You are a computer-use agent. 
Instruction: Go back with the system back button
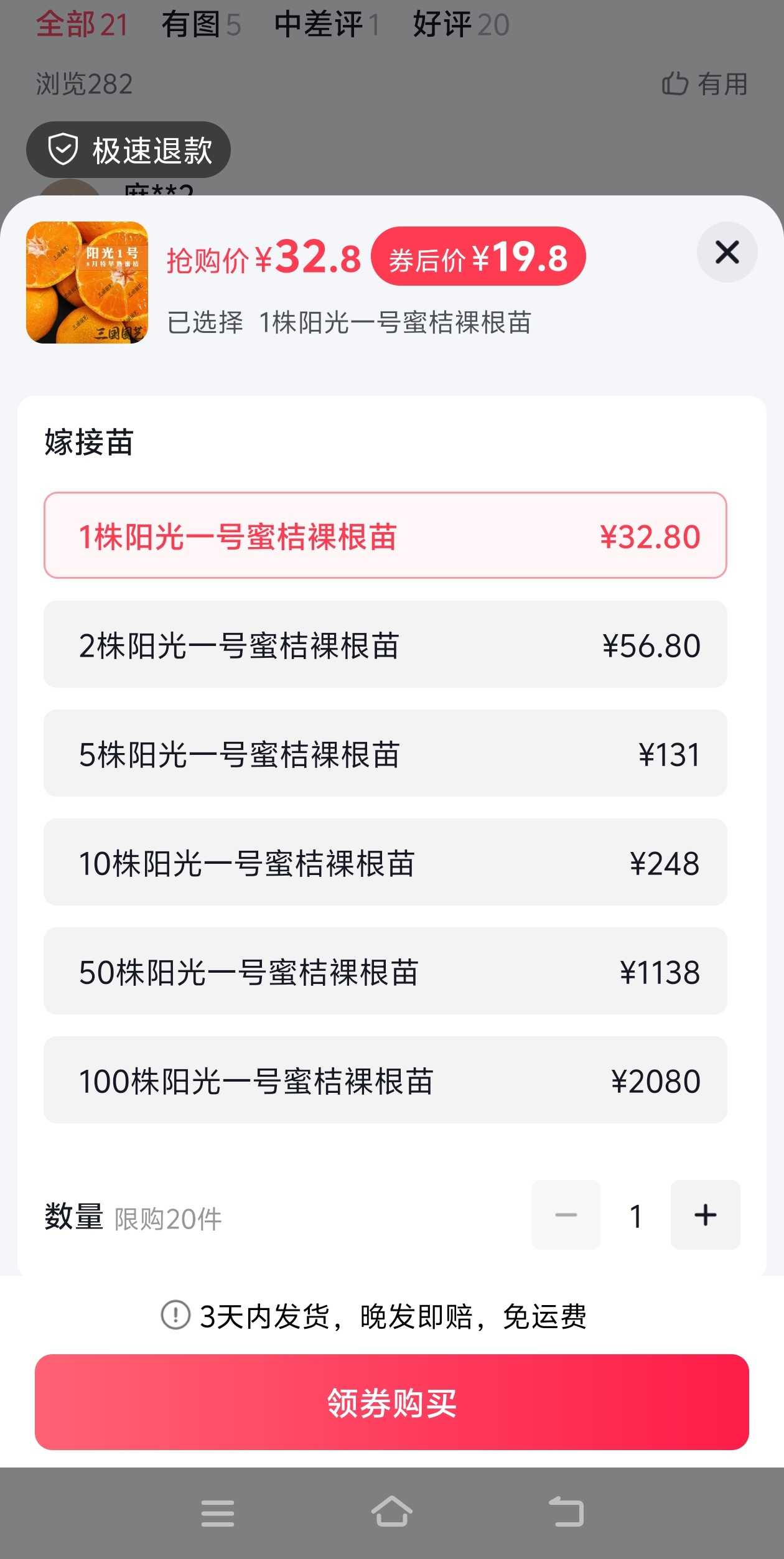point(566,1512)
